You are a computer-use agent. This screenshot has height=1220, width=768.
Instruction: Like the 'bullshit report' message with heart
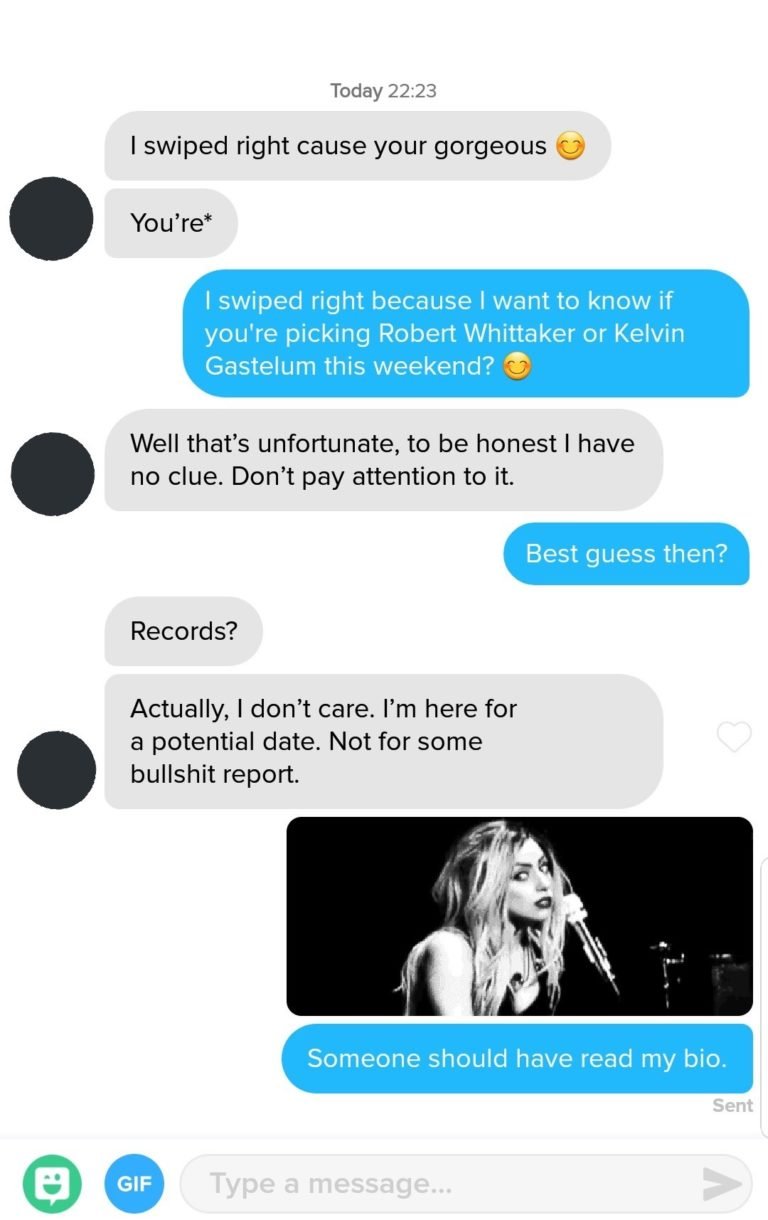(x=734, y=737)
